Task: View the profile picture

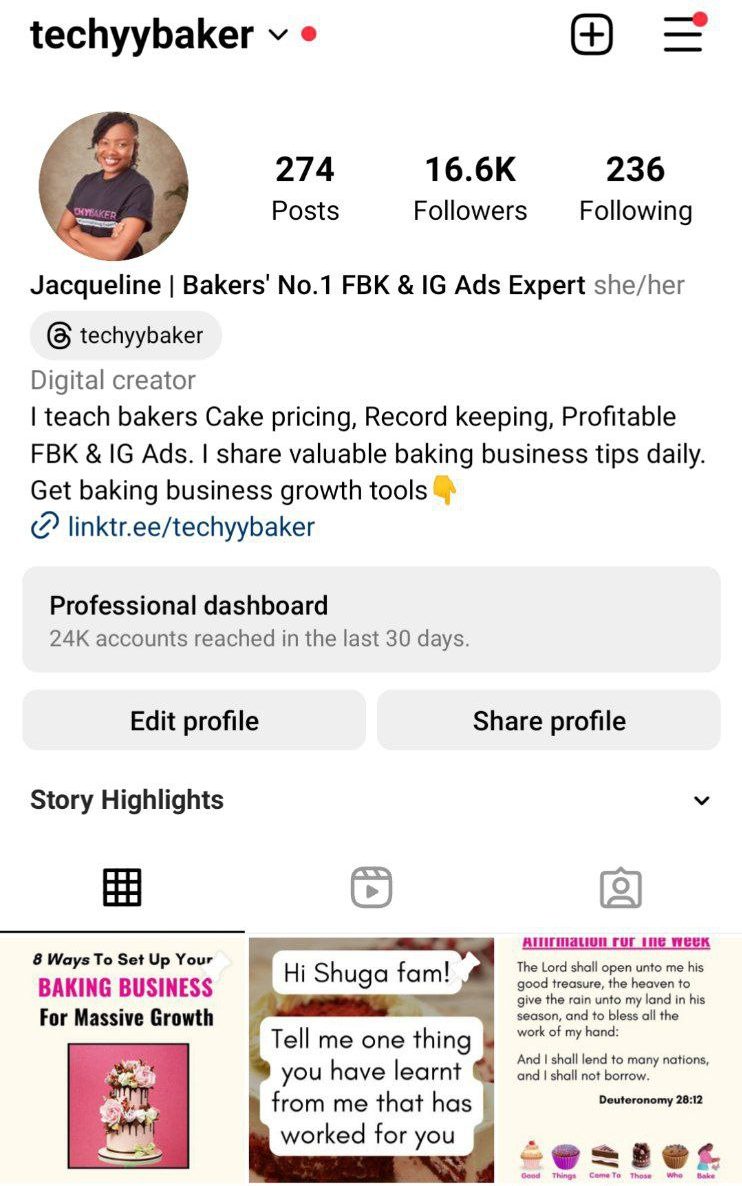Action: click(113, 186)
